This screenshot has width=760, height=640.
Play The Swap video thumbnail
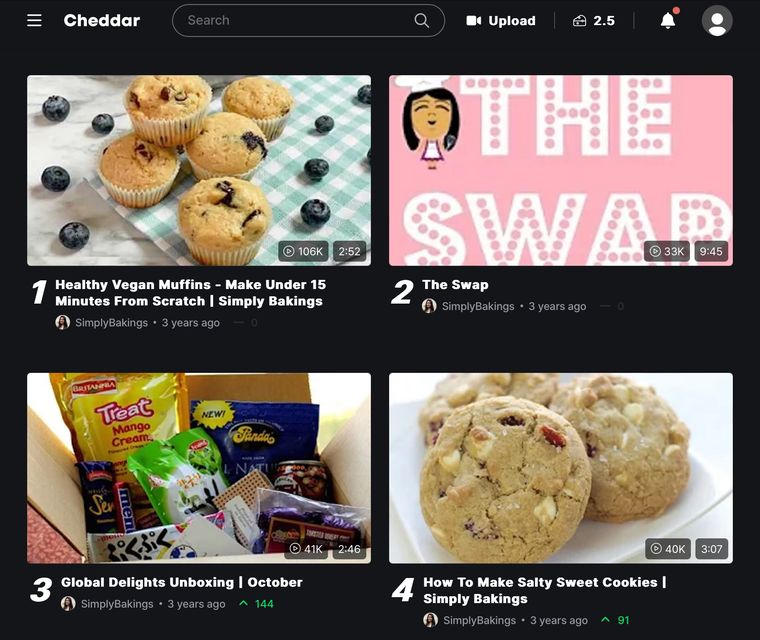[x=560, y=170]
